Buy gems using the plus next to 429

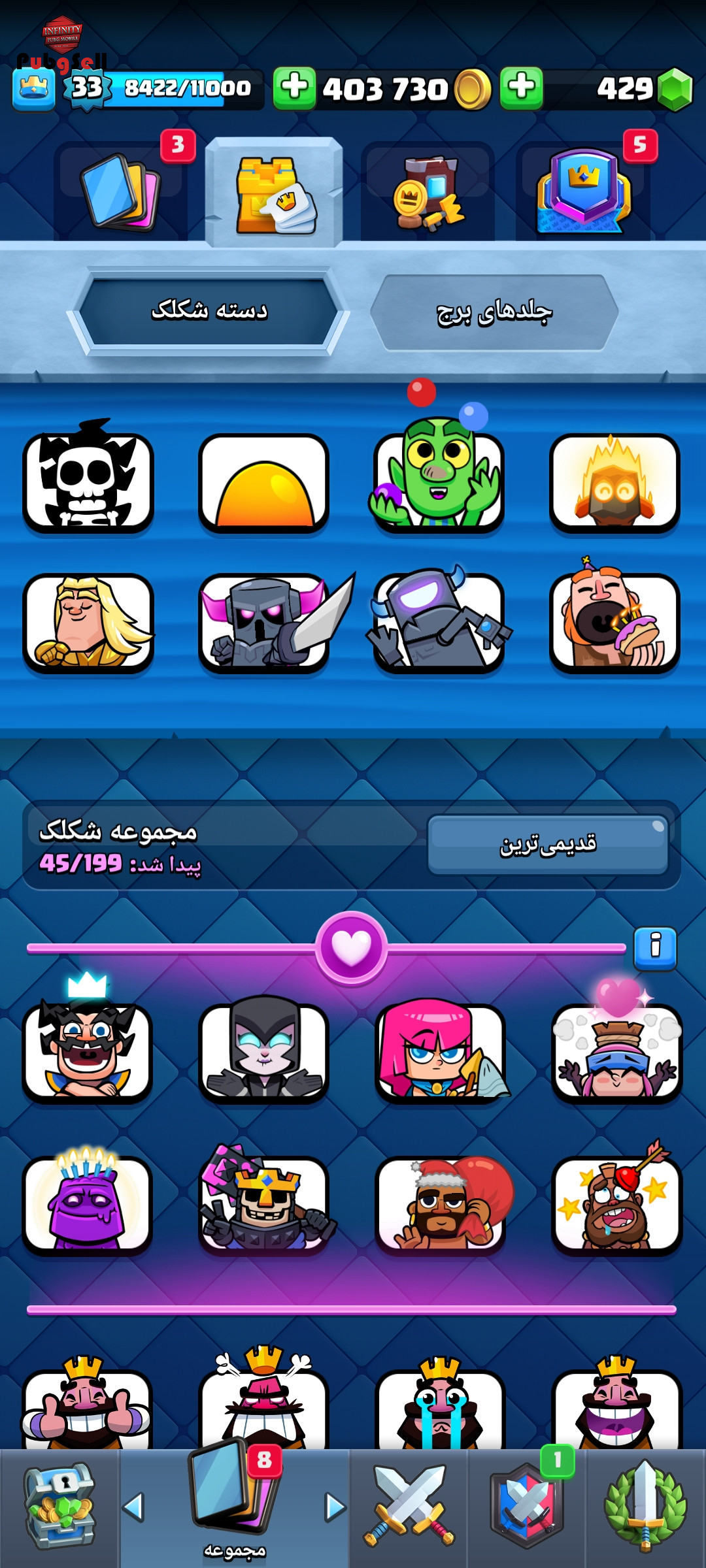tap(521, 88)
